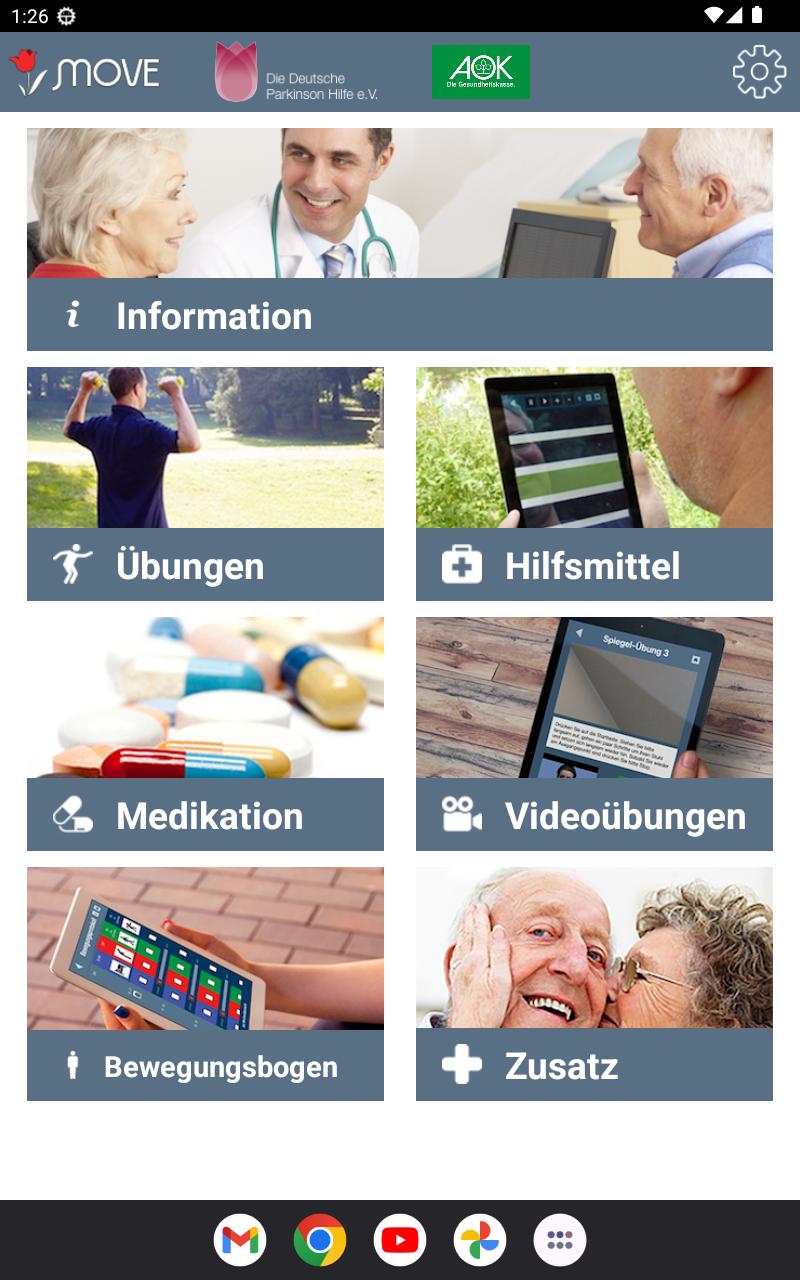Open the Videoübungen tile
Screen dimensions: 800x1280
click(x=594, y=734)
